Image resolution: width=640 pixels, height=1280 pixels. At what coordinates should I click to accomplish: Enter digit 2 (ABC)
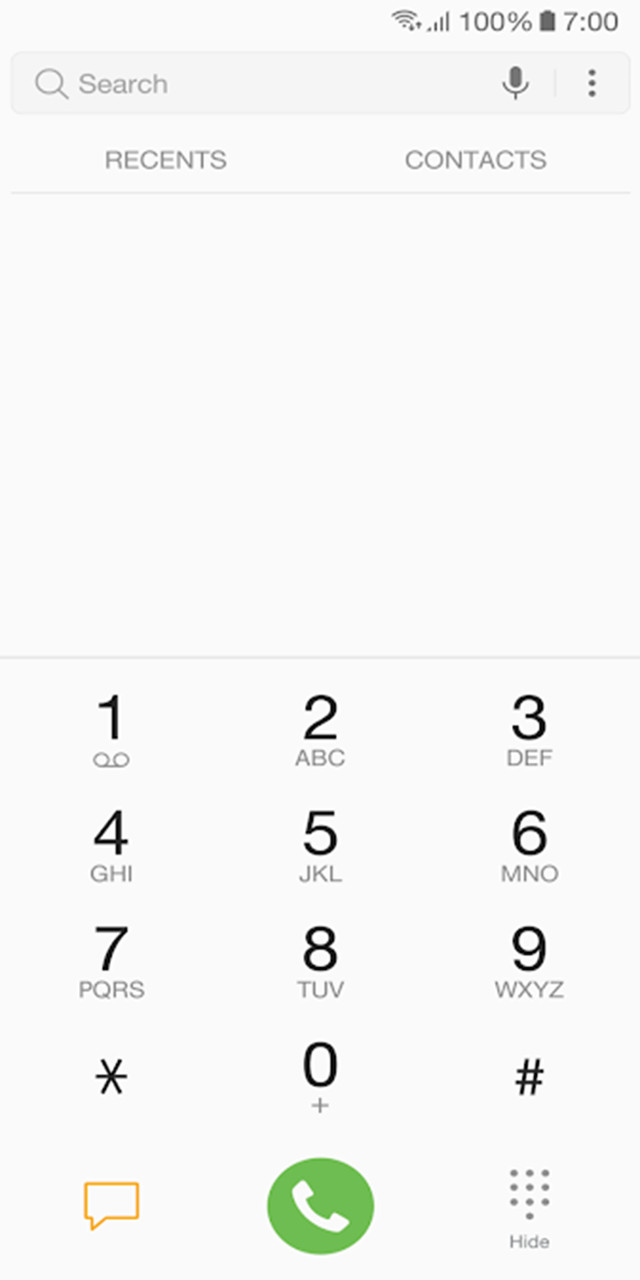(x=320, y=730)
